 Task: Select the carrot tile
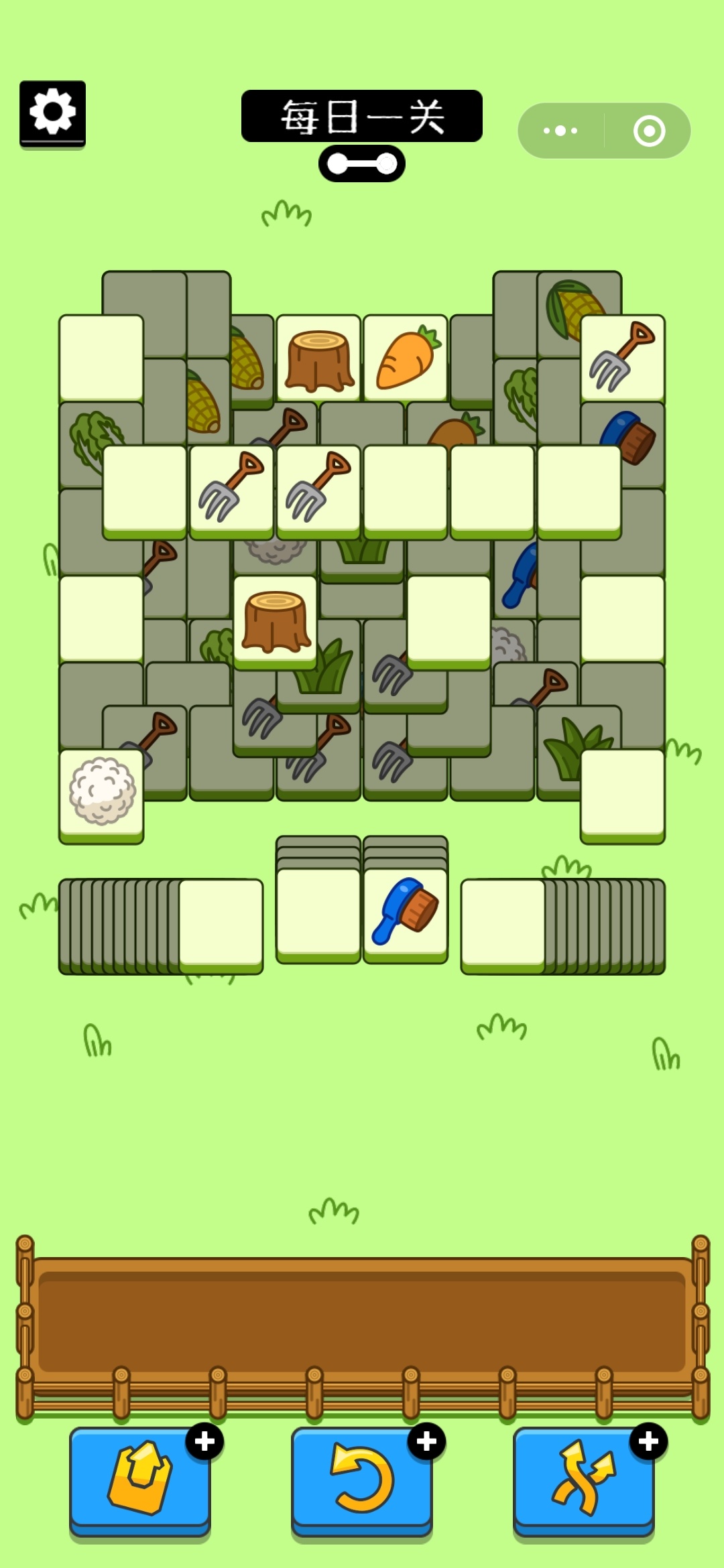point(405,358)
